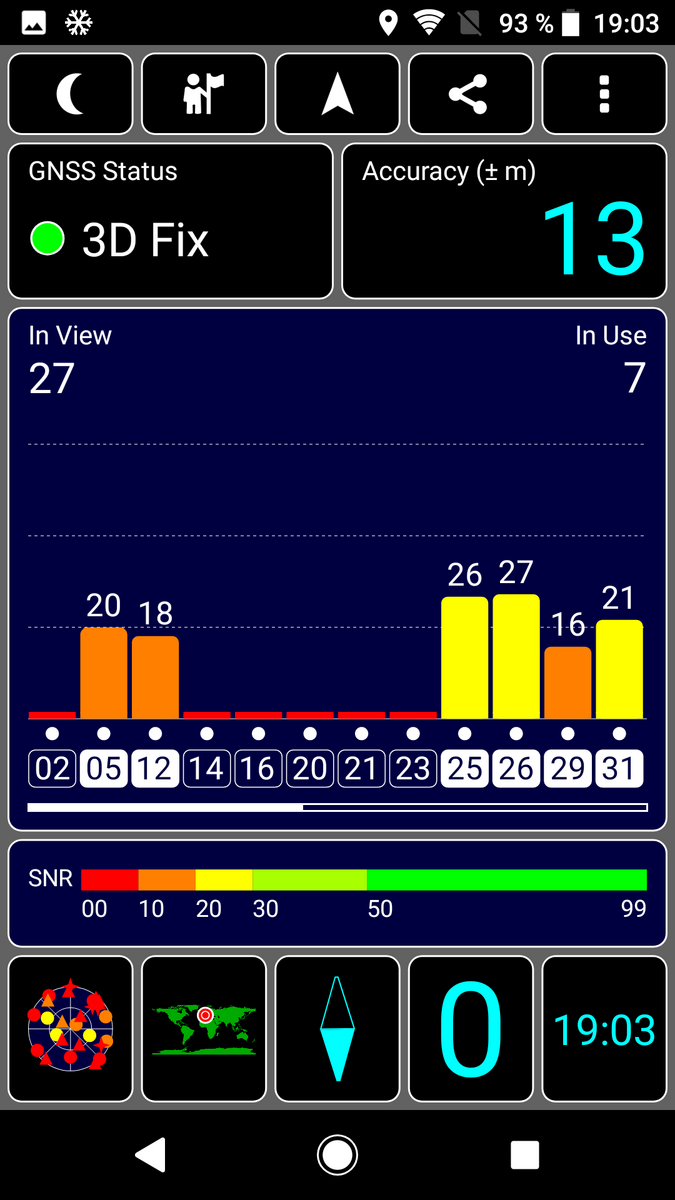Viewport: 675px width, 1200px height.
Task: Open the three-dot overflow menu
Action: point(604,94)
